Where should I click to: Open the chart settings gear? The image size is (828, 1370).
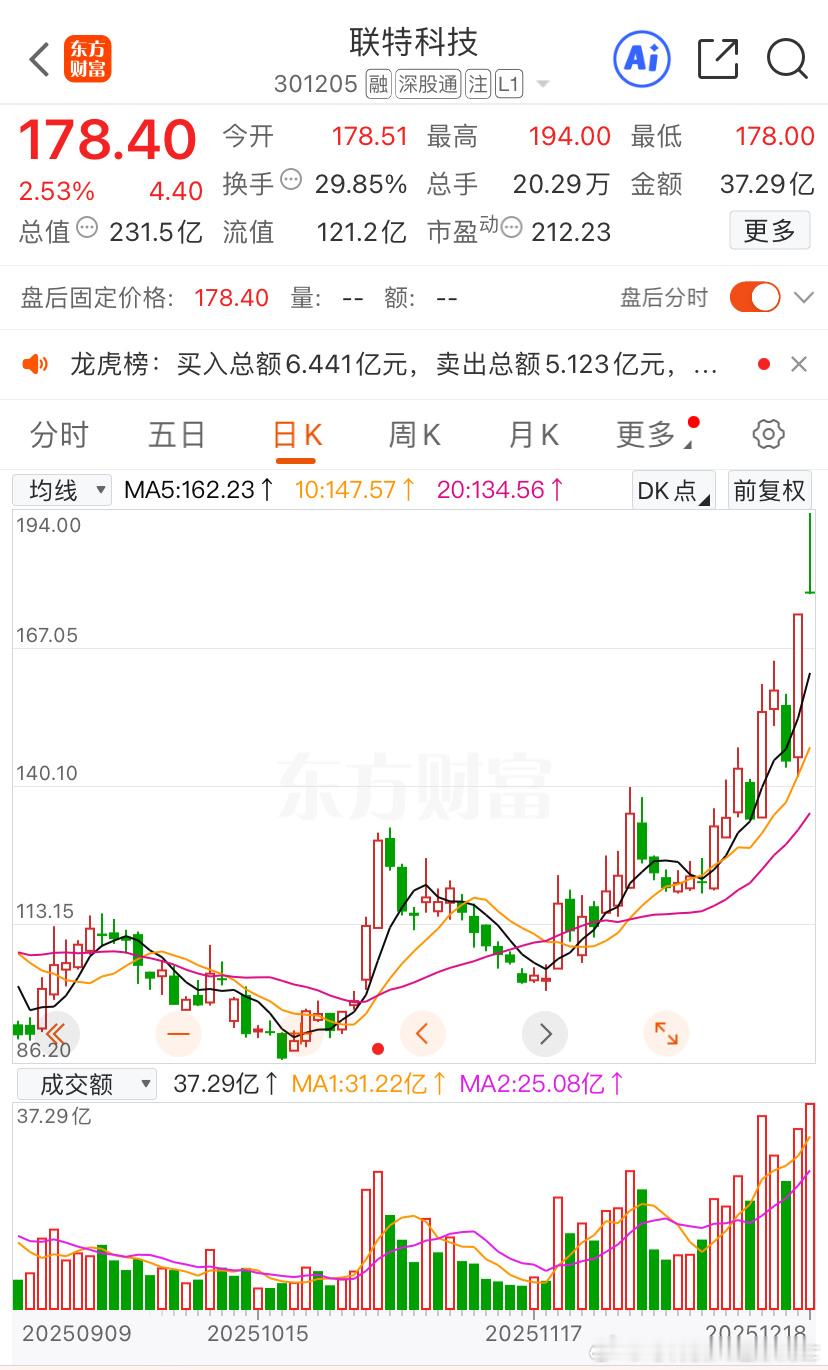coord(768,434)
